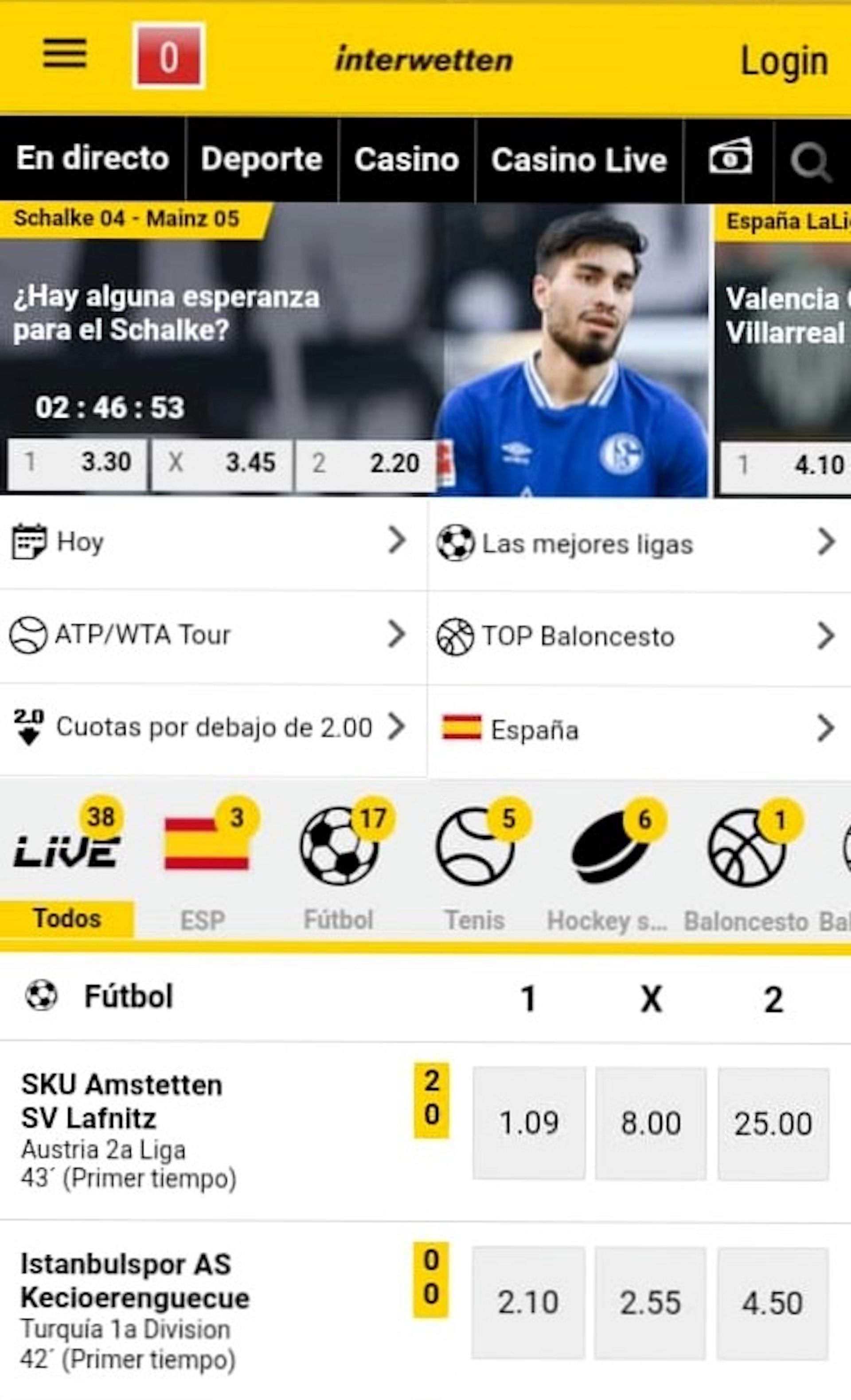This screenshot has height=1400, width=851.
Task: Open the hamburger menu
Action: (x=65, y=54)
